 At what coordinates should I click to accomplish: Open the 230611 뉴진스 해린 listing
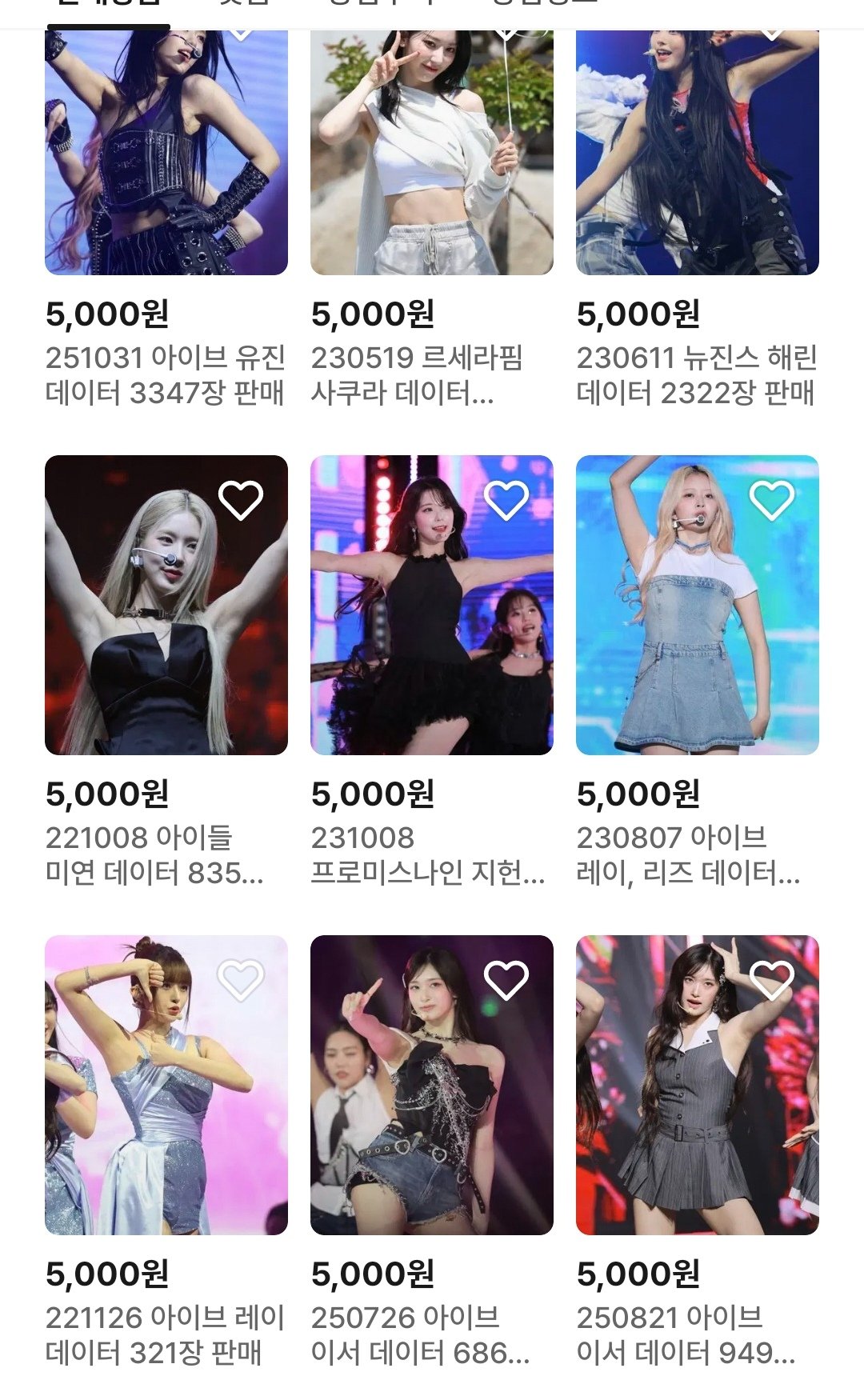tap(697, 152)
